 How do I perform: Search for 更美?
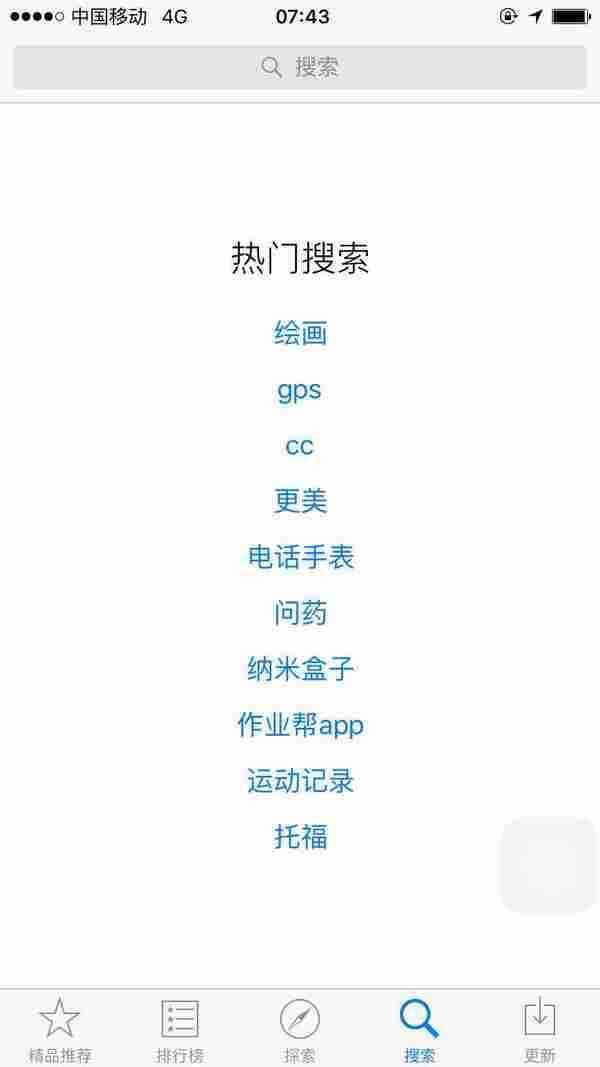[x=300, y=501]
